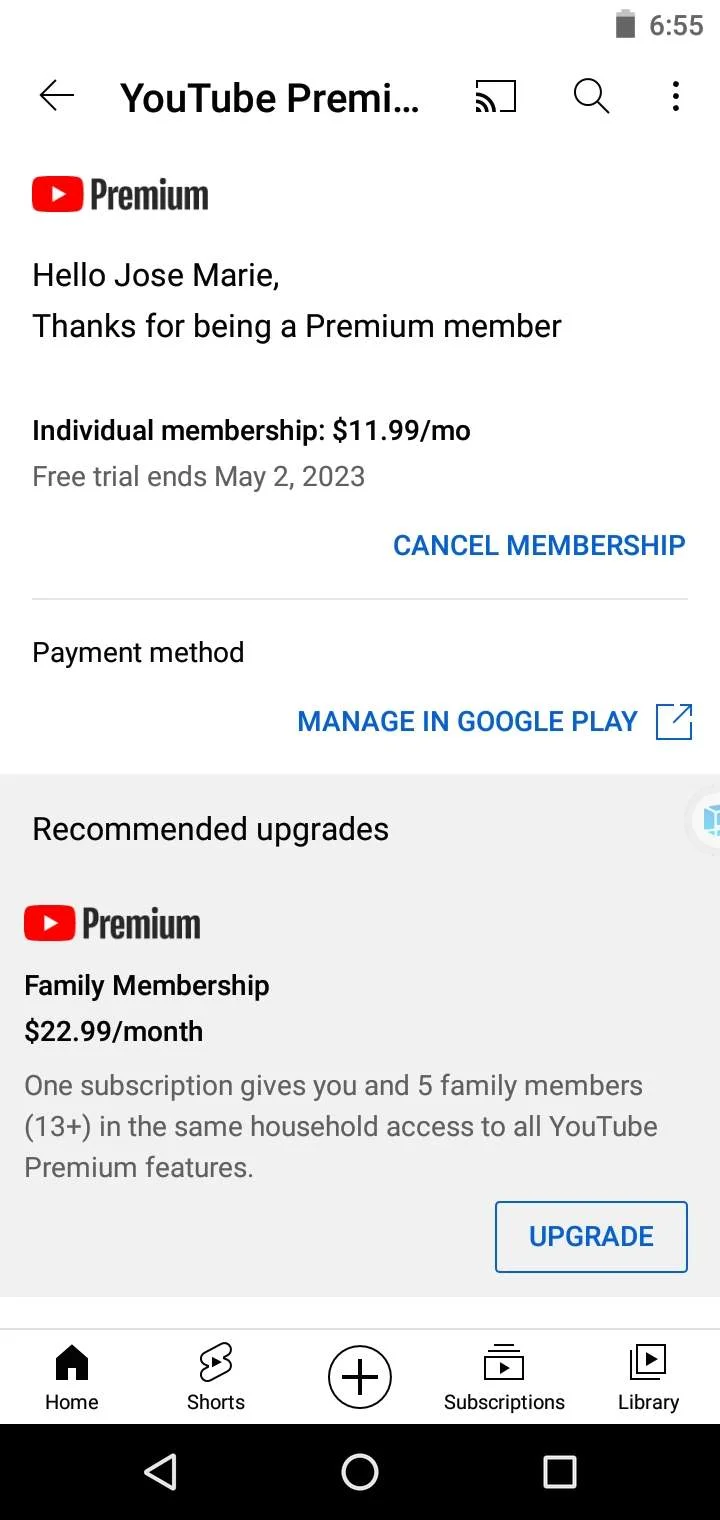
Task: Switch to the Shorts tab
Action: (216, 1377)
